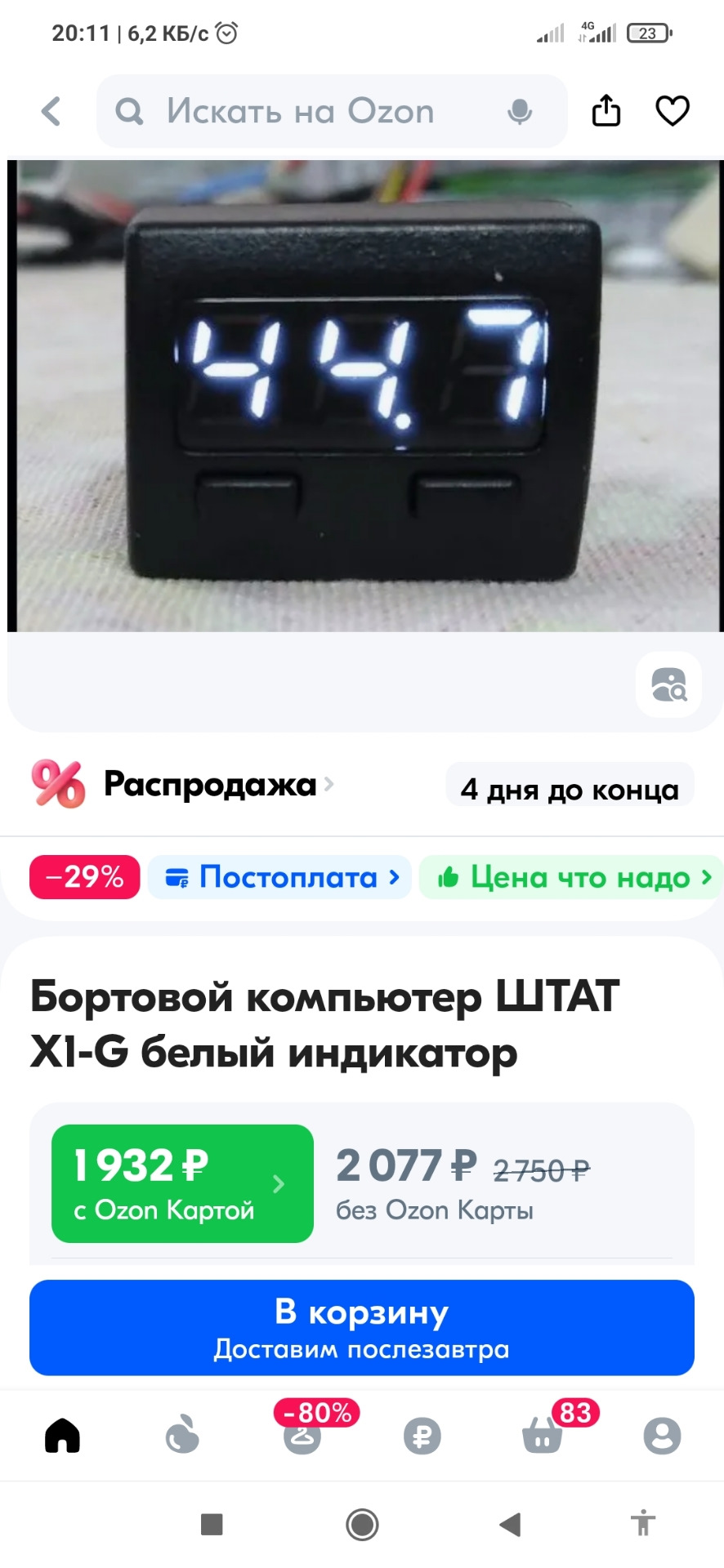Open image search on the product photo

click(668, 684)
